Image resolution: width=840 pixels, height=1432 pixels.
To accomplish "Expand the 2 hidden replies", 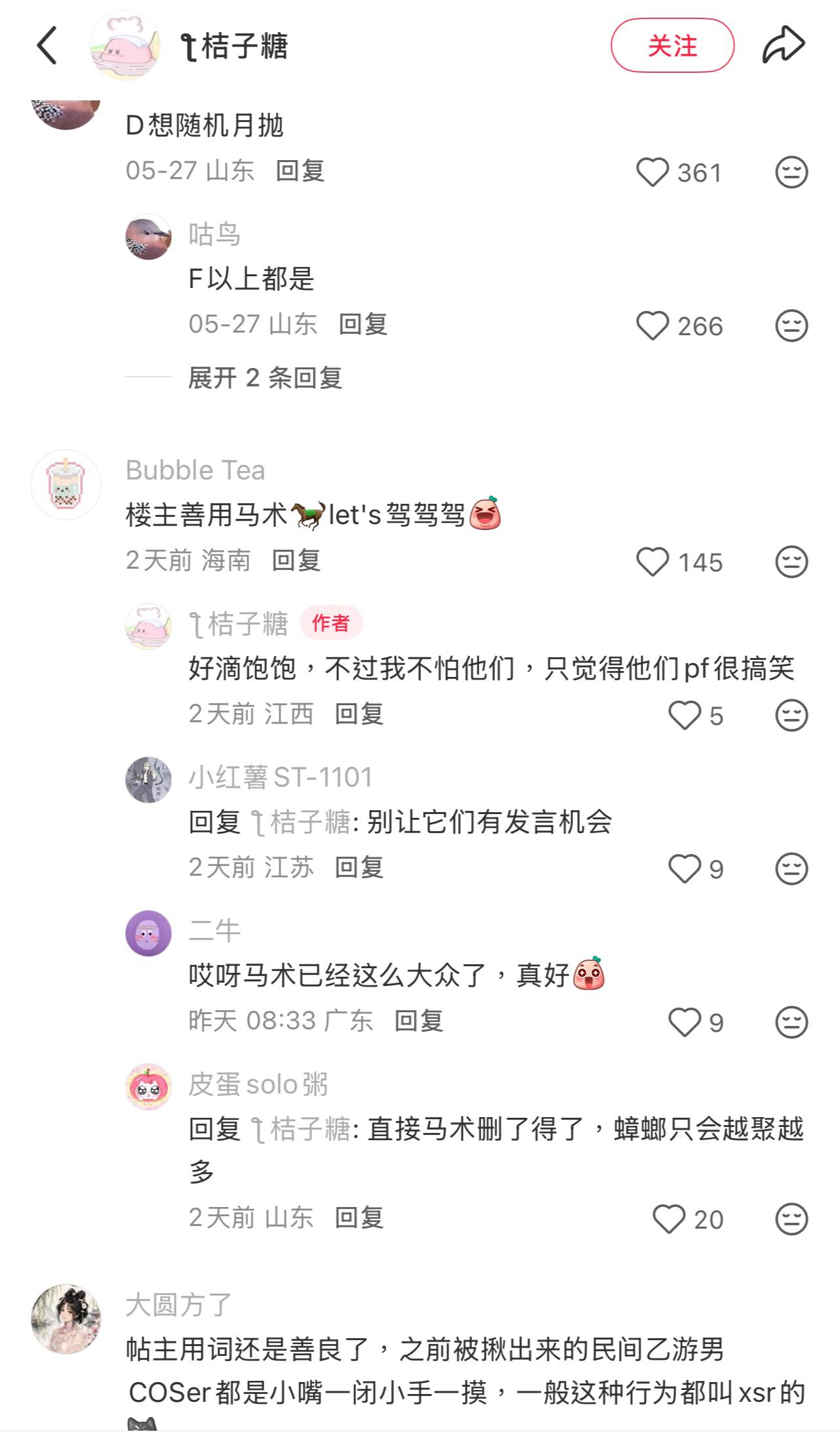I will (x=265, y=378).
